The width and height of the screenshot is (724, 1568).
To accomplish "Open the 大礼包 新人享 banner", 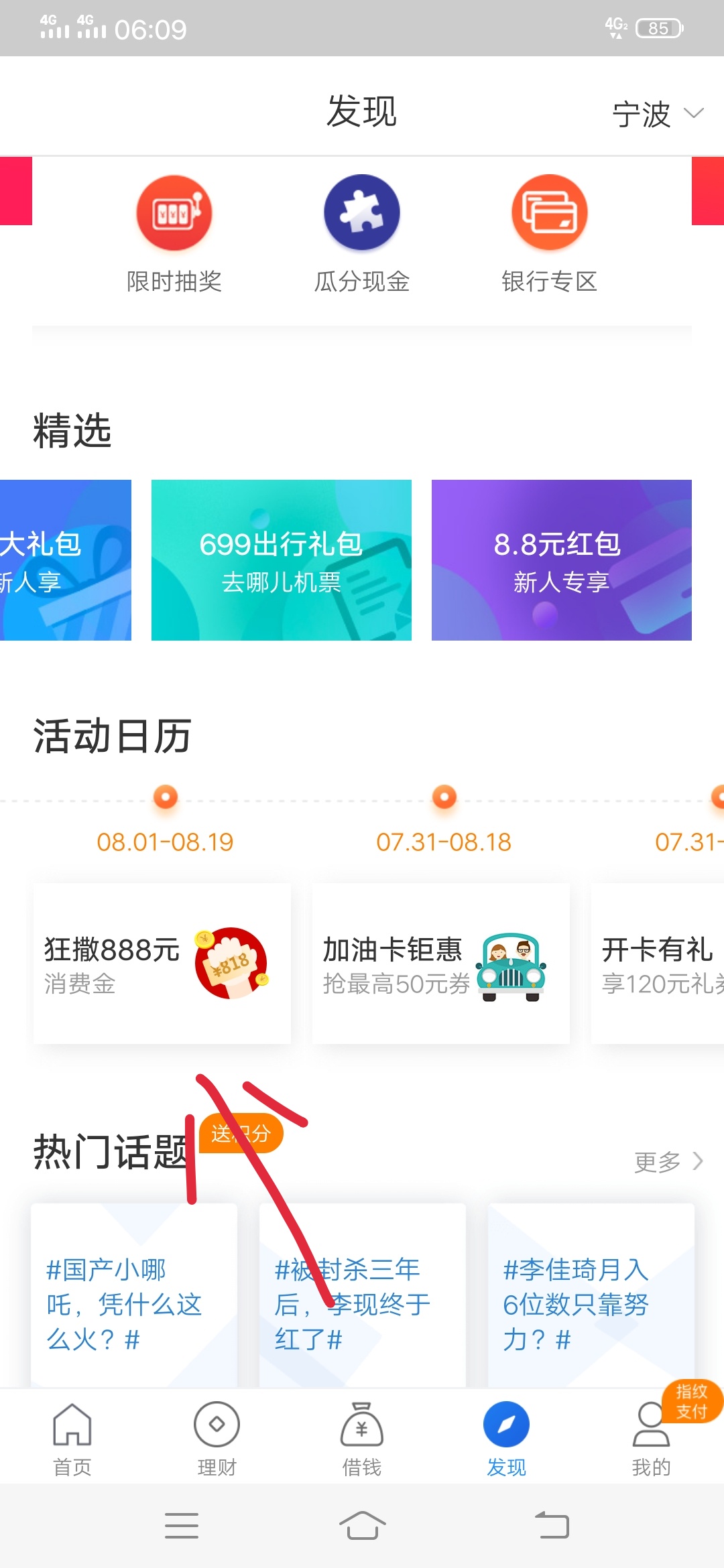I will point(66,560).
